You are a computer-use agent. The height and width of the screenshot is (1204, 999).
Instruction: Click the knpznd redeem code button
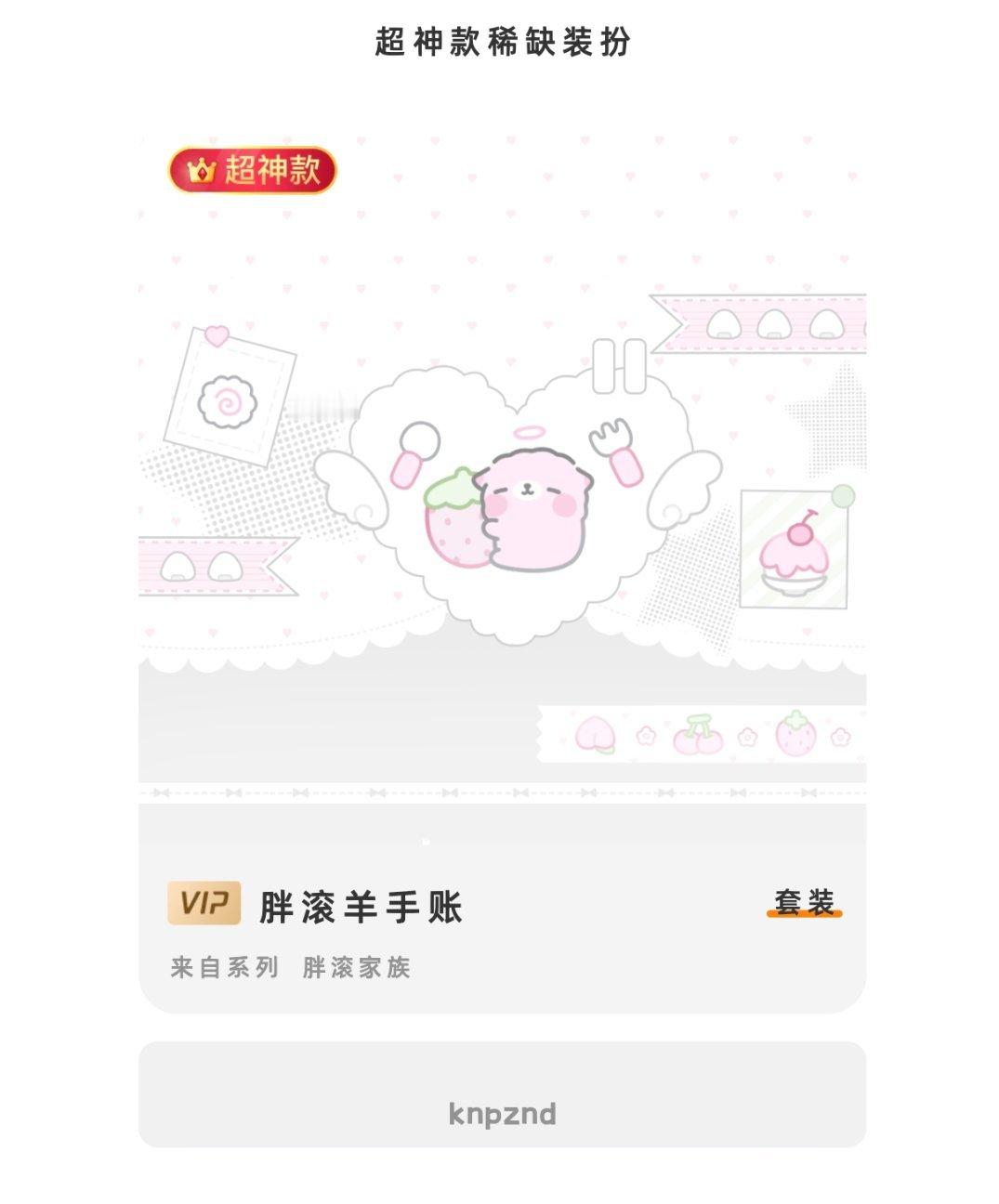pyautogui.click(x=499, y=1113)
